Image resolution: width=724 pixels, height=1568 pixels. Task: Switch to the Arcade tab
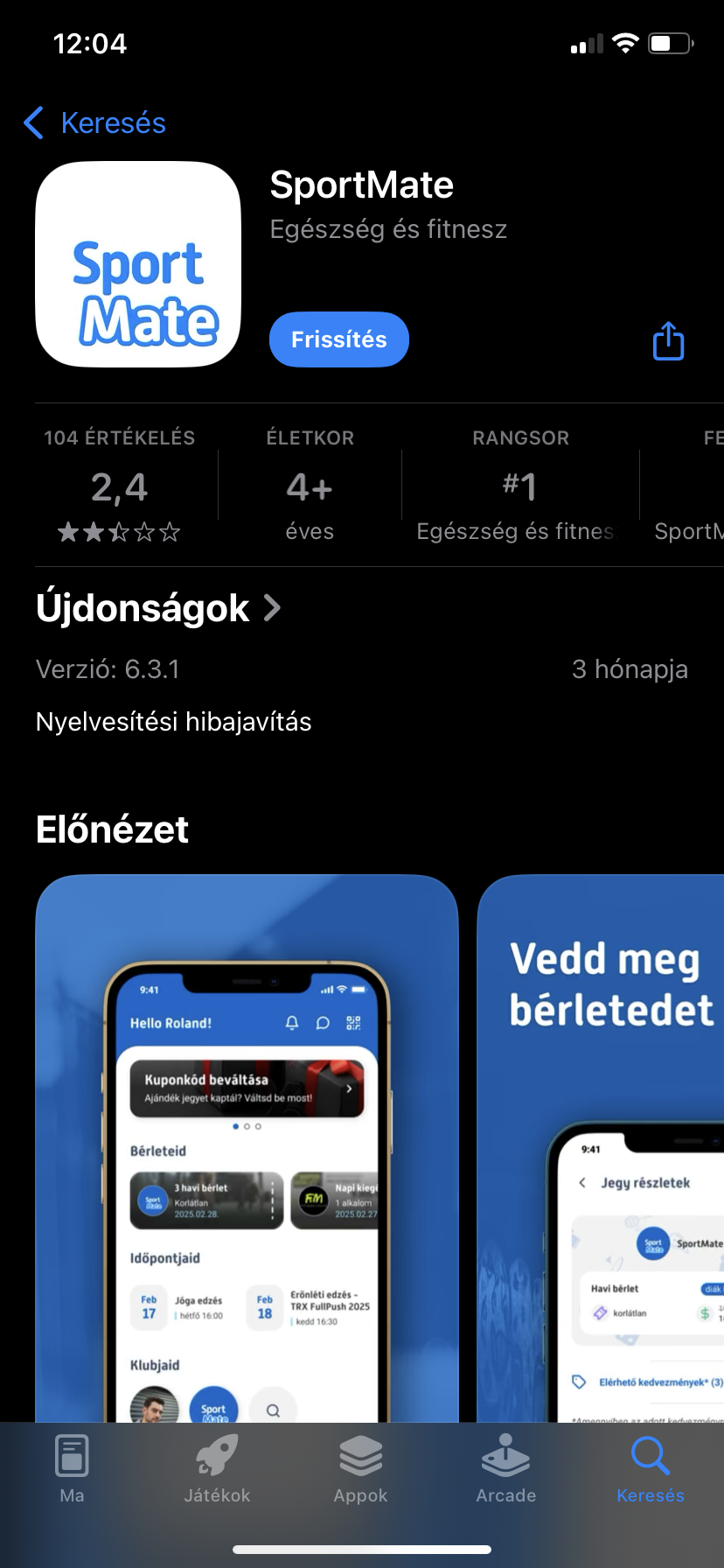point(505,1468)
